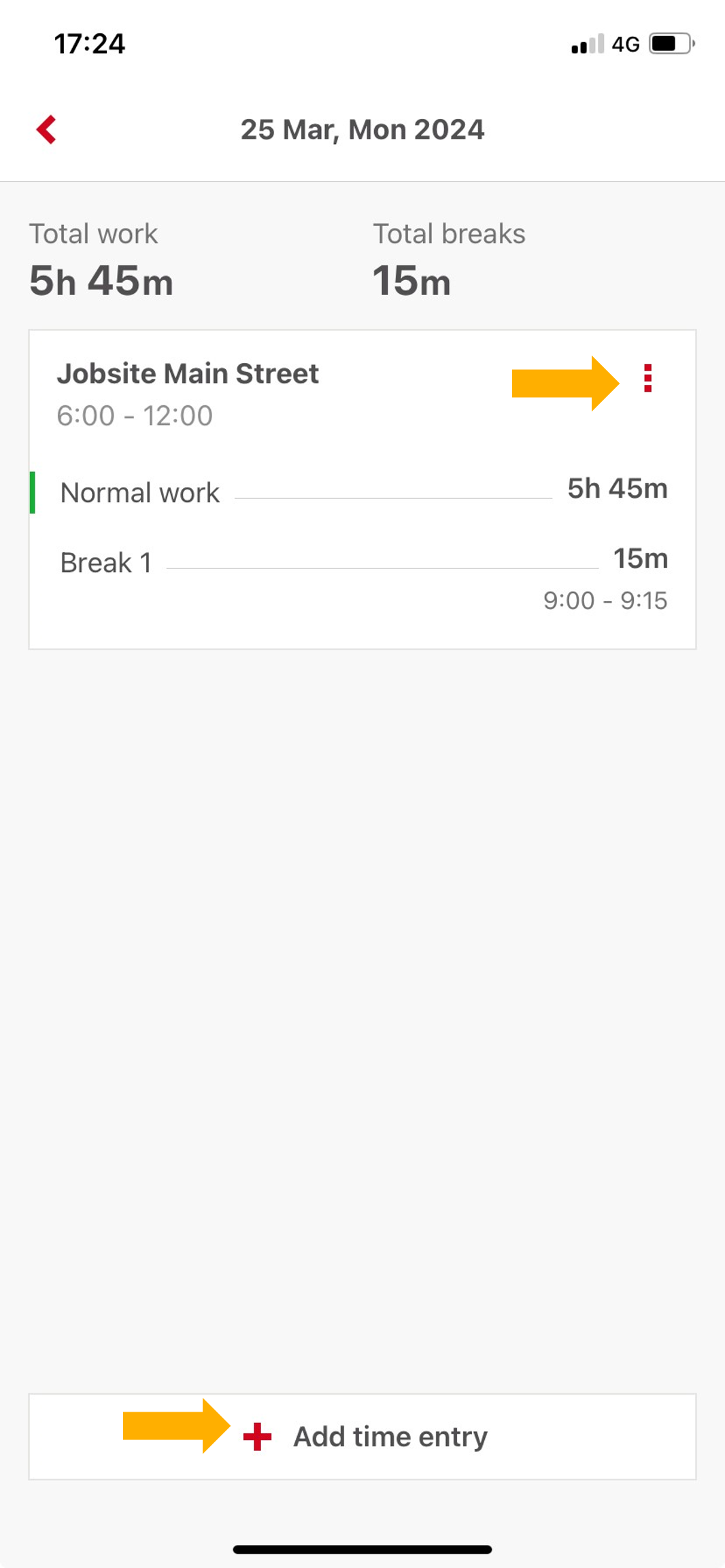The height and width of the screenshot is (1568, 725).
Task: Tap the 4G network indicator
Action: [x=625, y=44]
